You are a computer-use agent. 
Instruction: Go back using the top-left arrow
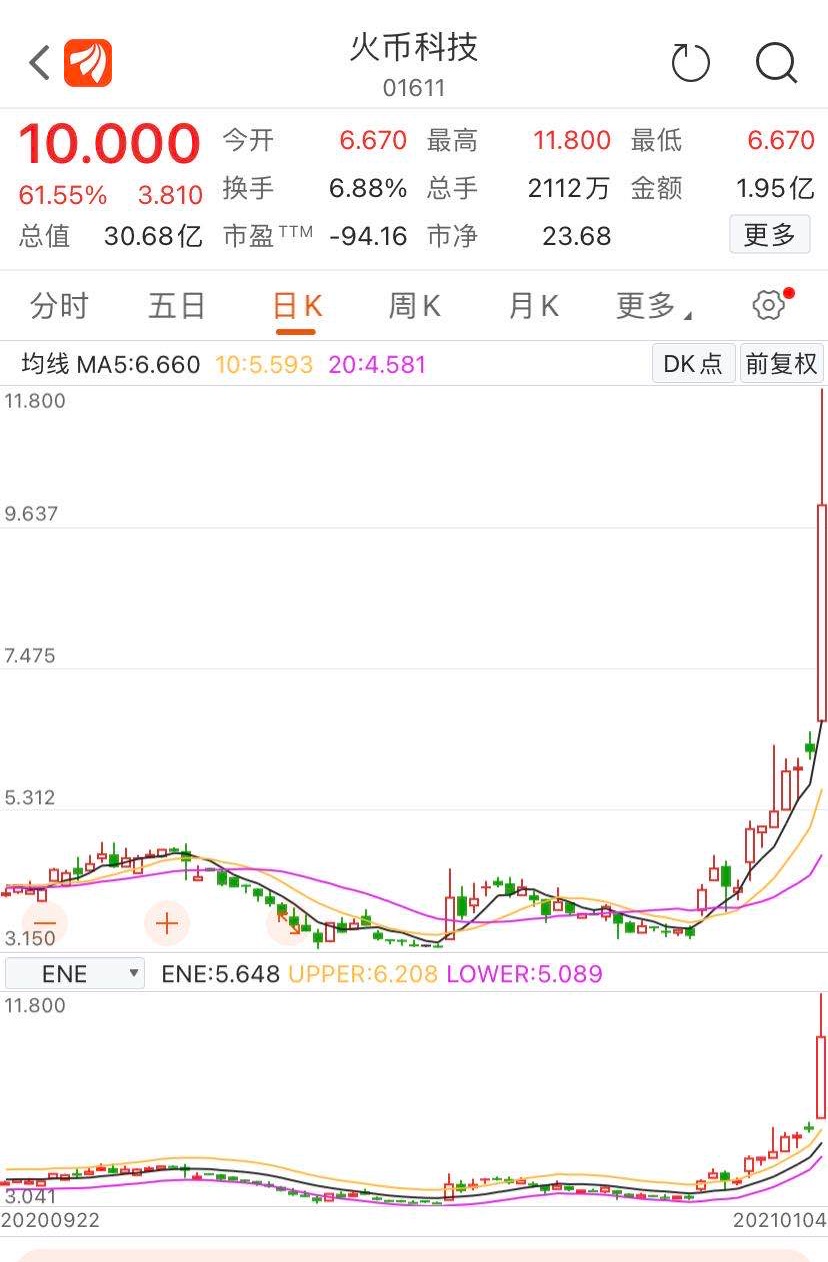tap(40, 63)
